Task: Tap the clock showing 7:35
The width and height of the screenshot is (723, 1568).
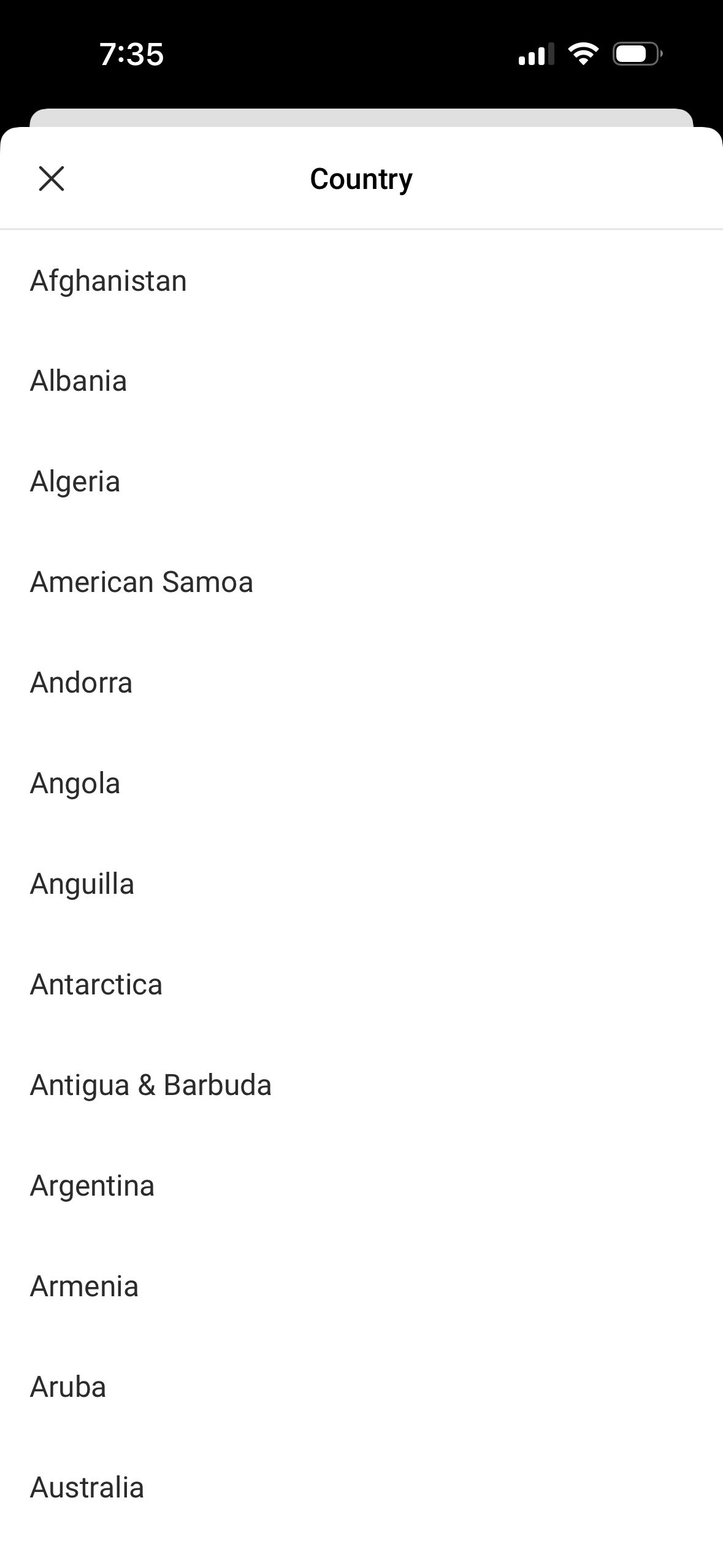Action: pos(131,55)
